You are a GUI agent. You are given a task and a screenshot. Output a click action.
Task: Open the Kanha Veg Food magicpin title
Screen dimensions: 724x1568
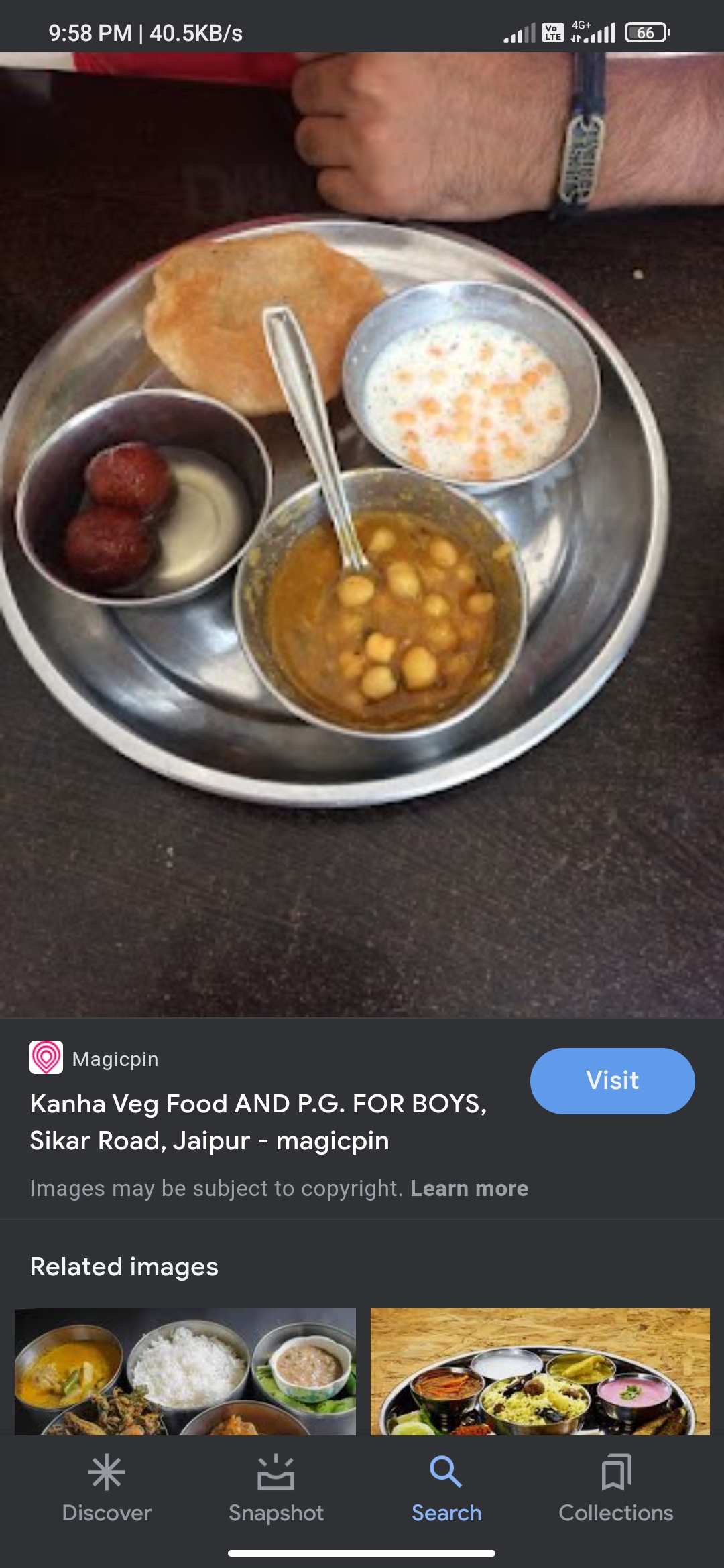(x=258, y=1122)
